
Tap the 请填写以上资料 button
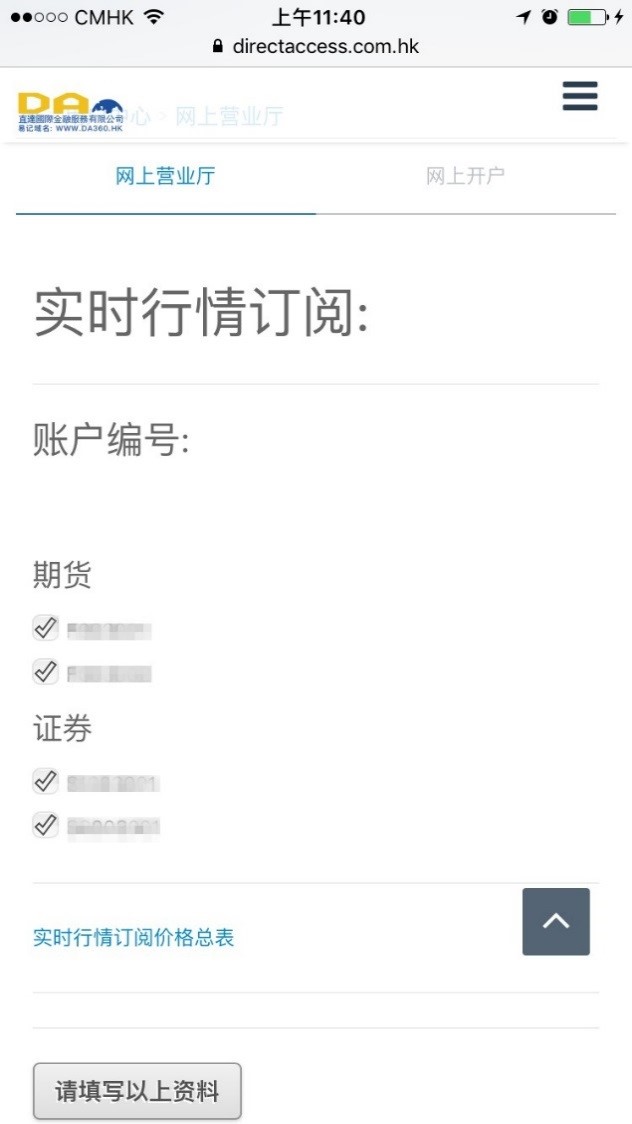point(138,1091)
